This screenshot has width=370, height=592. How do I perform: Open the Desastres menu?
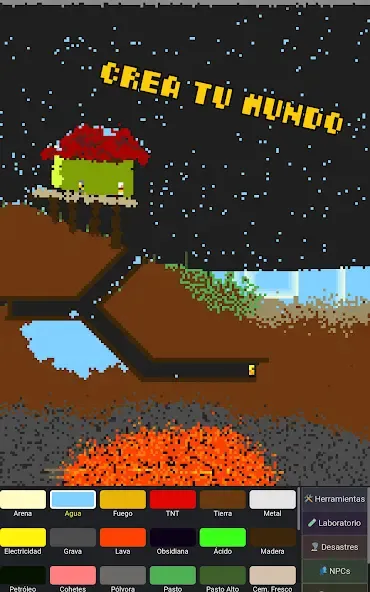tap(335, 547)
